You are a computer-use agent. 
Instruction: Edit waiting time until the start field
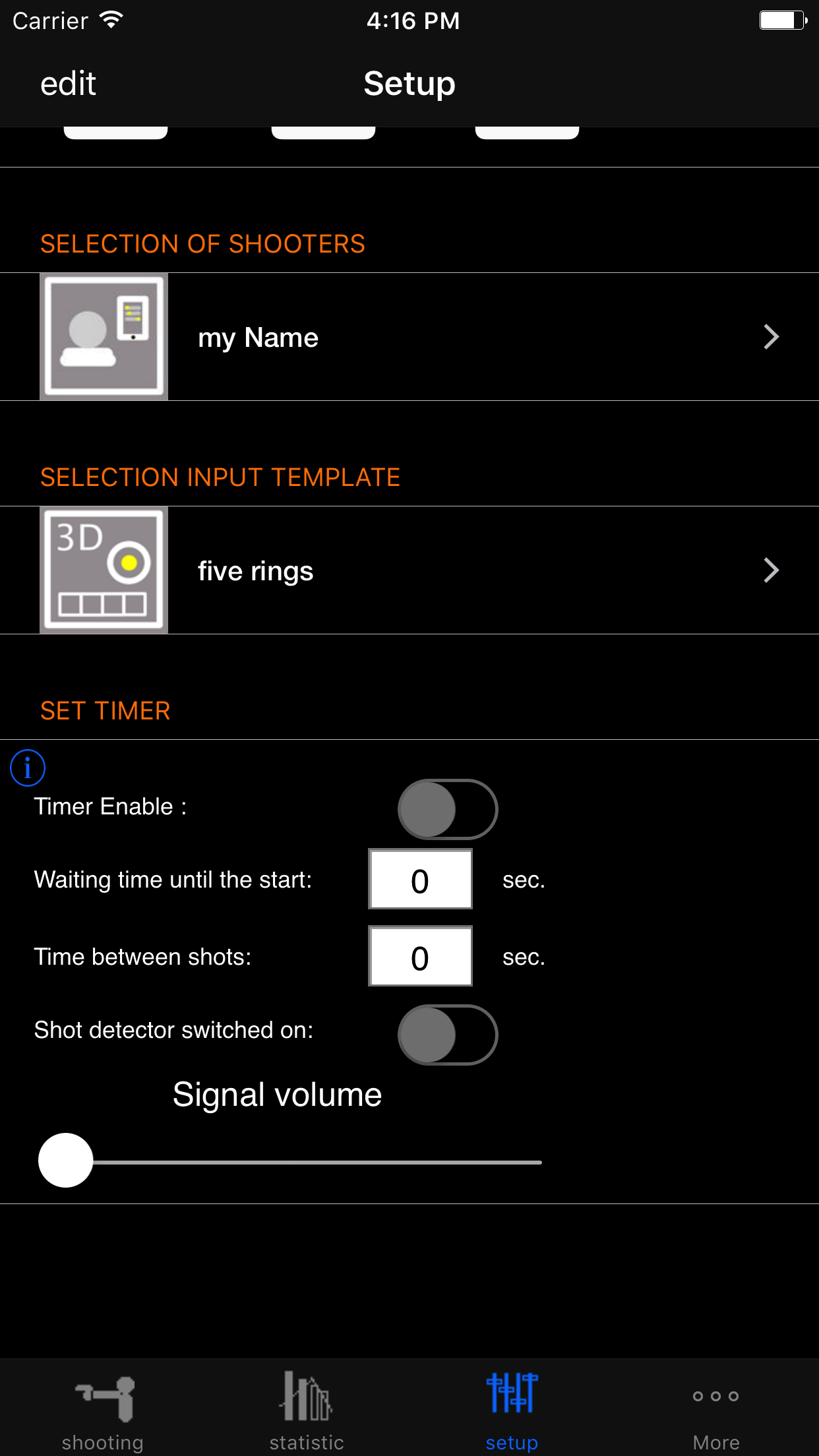[x=420, y=880]
